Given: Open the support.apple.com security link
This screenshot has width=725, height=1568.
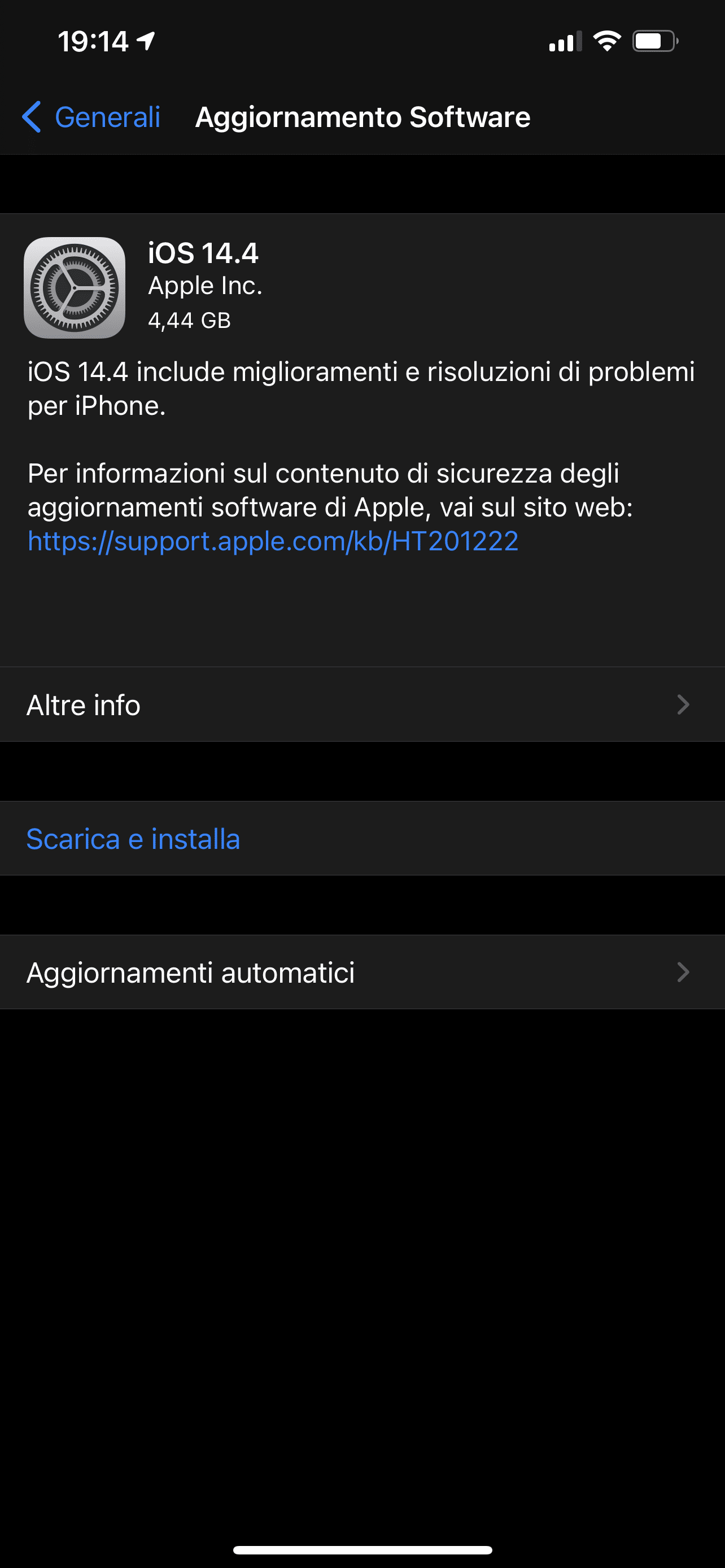Looking at the screenshot, I should point(273,541).
